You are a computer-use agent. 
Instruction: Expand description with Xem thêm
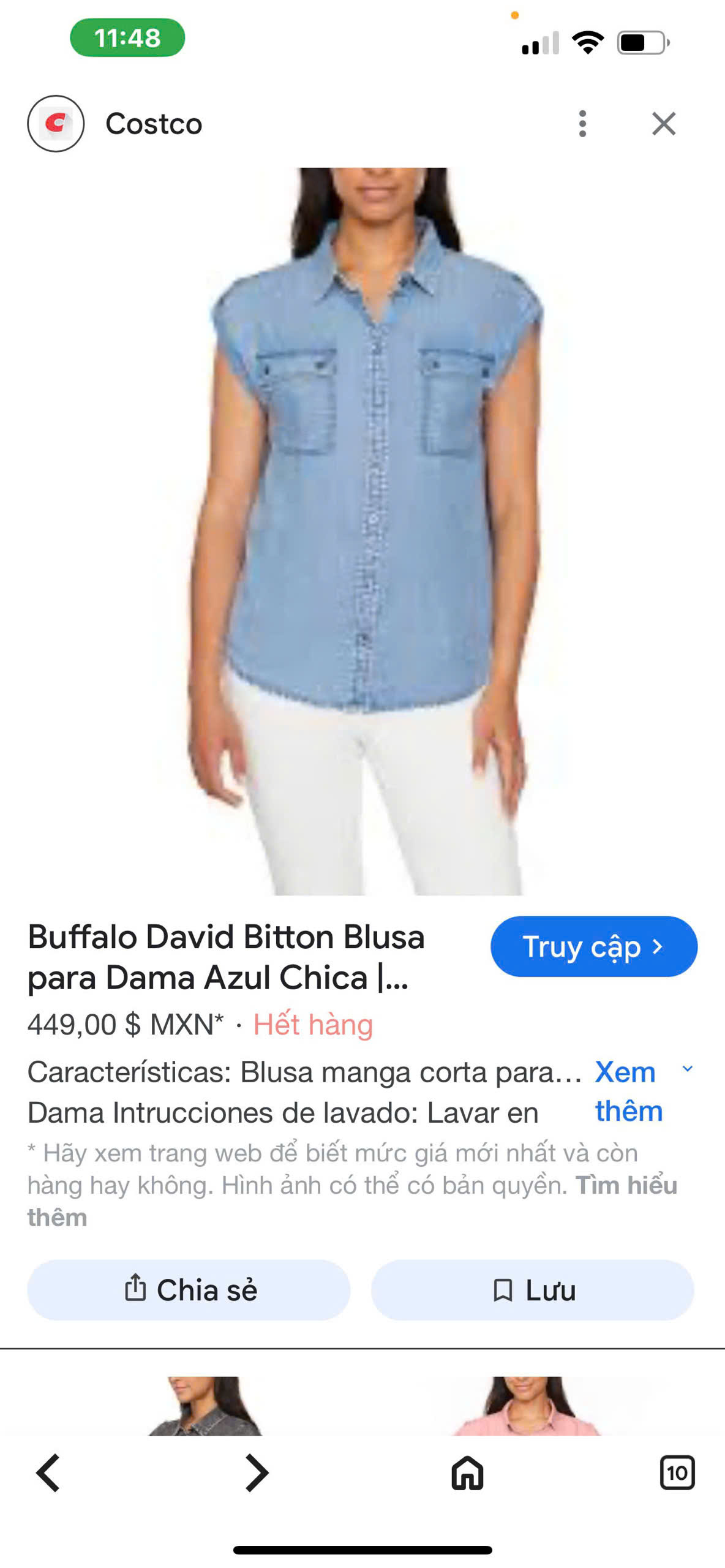tap(629, 1091)
